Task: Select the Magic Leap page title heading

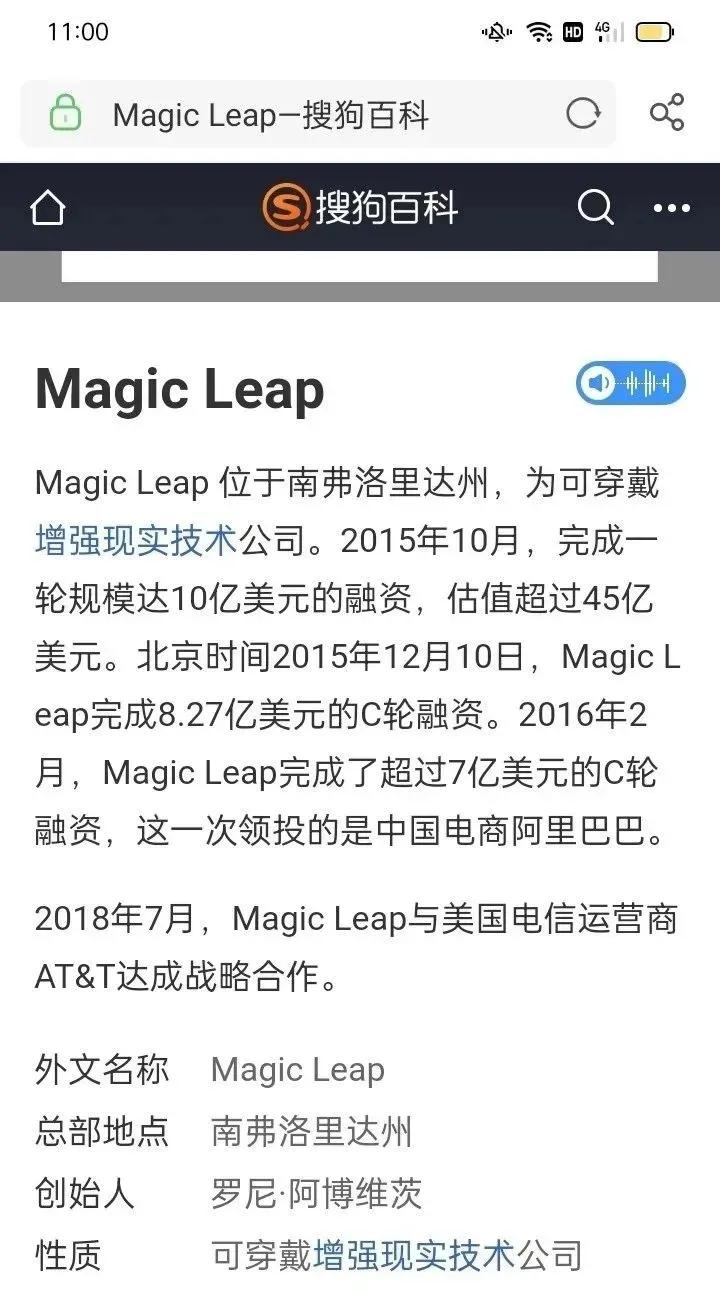Action: point(178,389)
